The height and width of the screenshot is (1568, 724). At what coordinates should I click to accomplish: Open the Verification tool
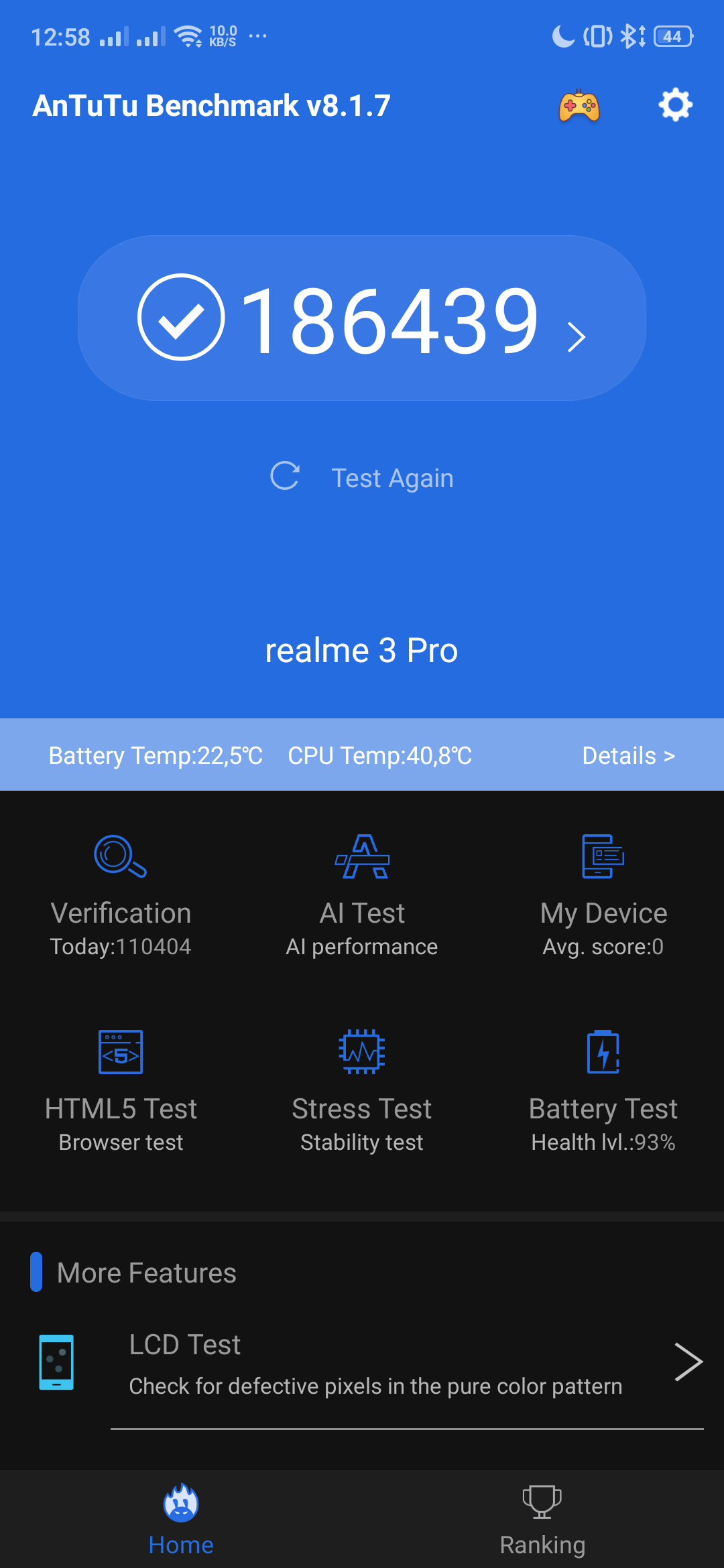coord(121,896)
